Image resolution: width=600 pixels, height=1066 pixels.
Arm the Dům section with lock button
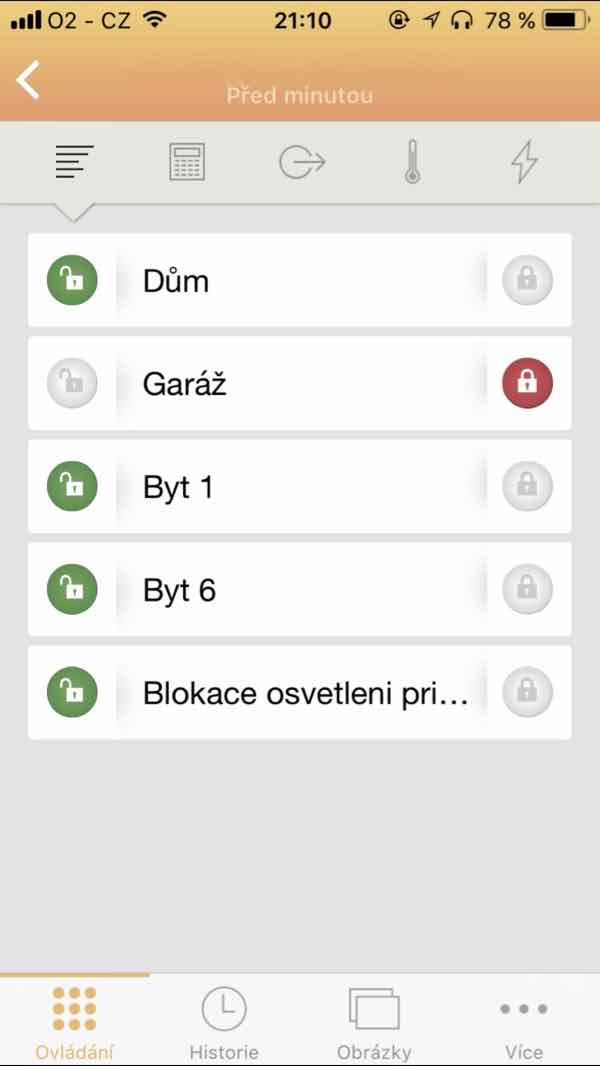click(527, 280)
